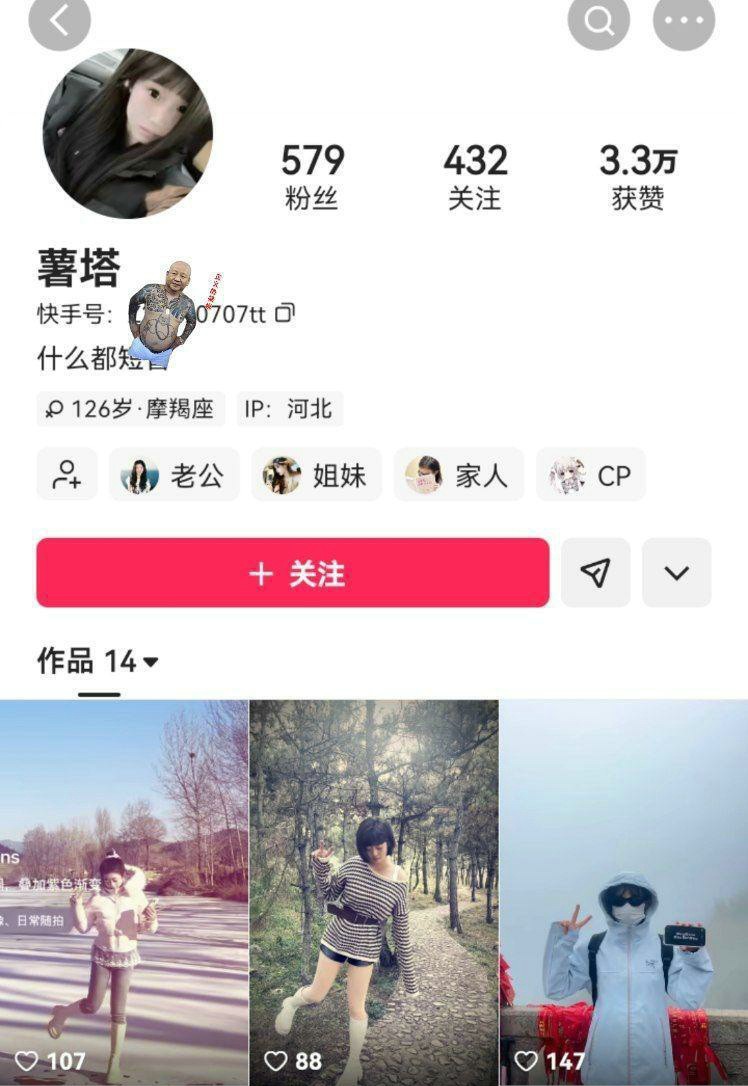
Task: Open search on this profile
Action: tap(599, 21)
